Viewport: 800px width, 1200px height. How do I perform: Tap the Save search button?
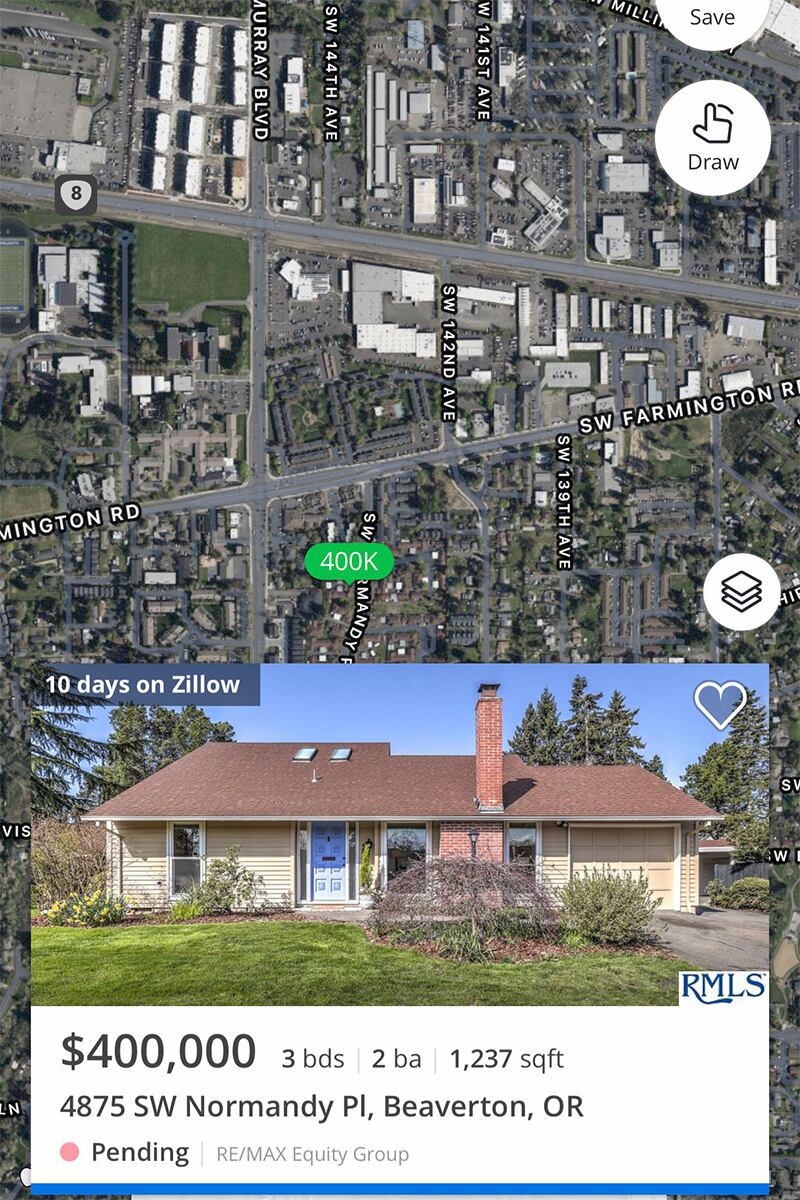tap(712, 18)
